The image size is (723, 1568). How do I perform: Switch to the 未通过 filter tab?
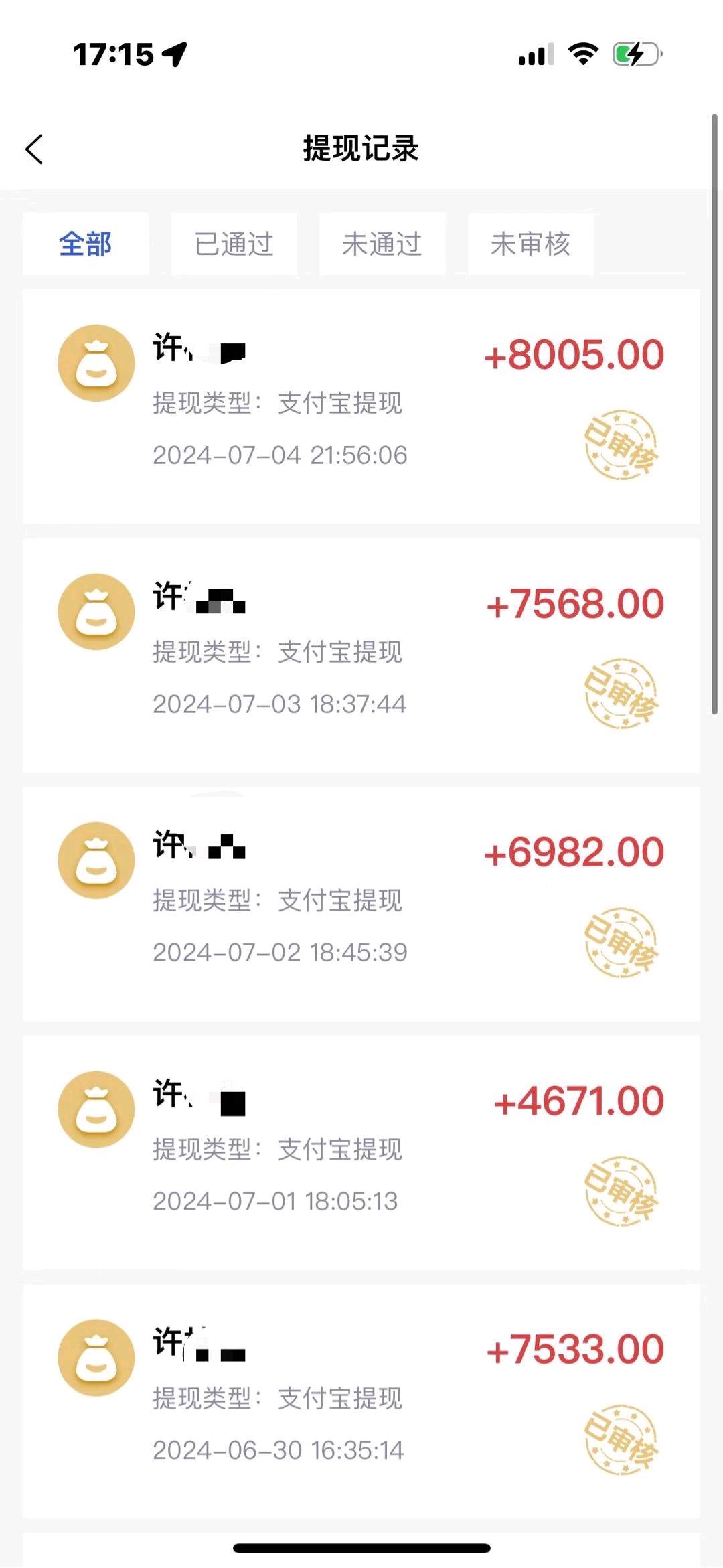click(382, 244)
